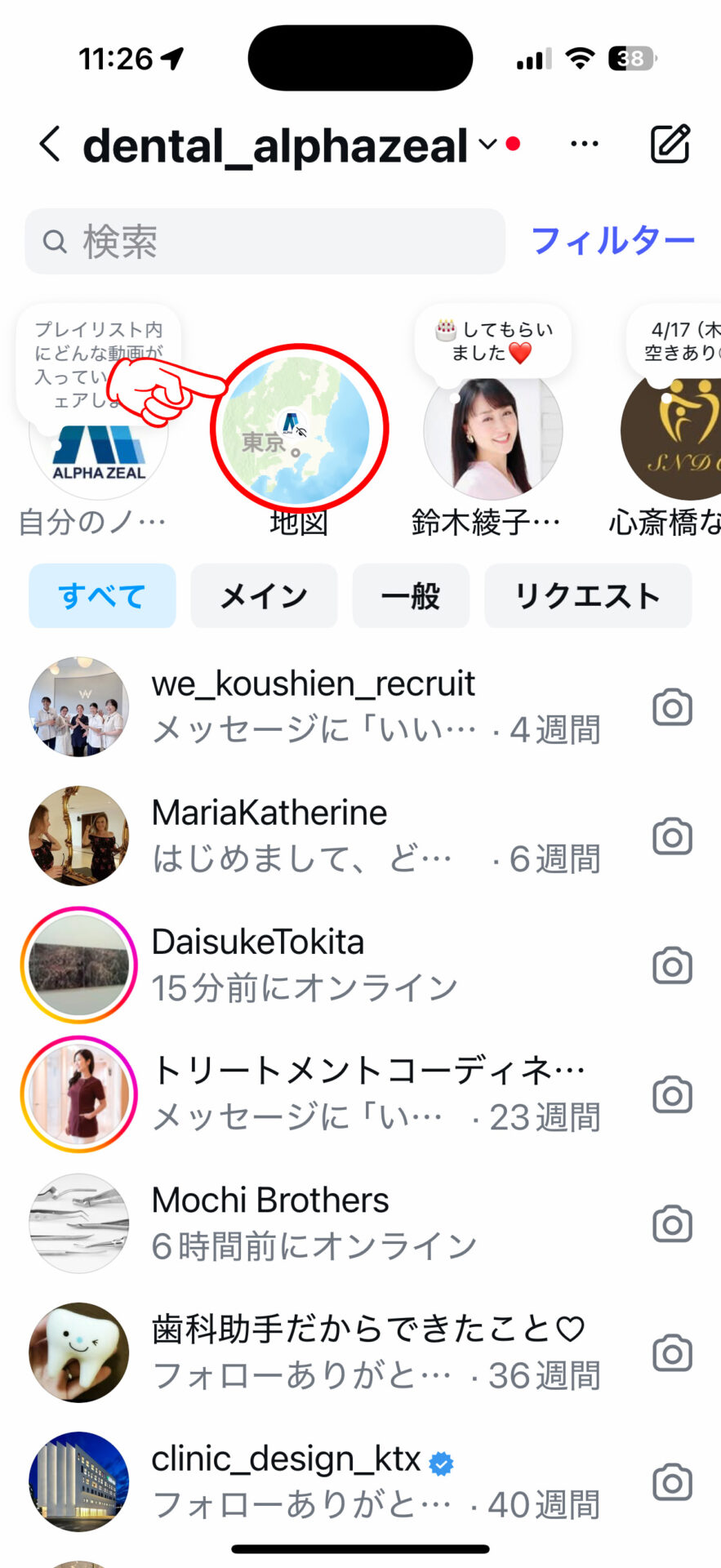Open the リクエスト tab
Image resolution: width=721 pixels, height=1568 pixels.
click(x=587, y=596)
